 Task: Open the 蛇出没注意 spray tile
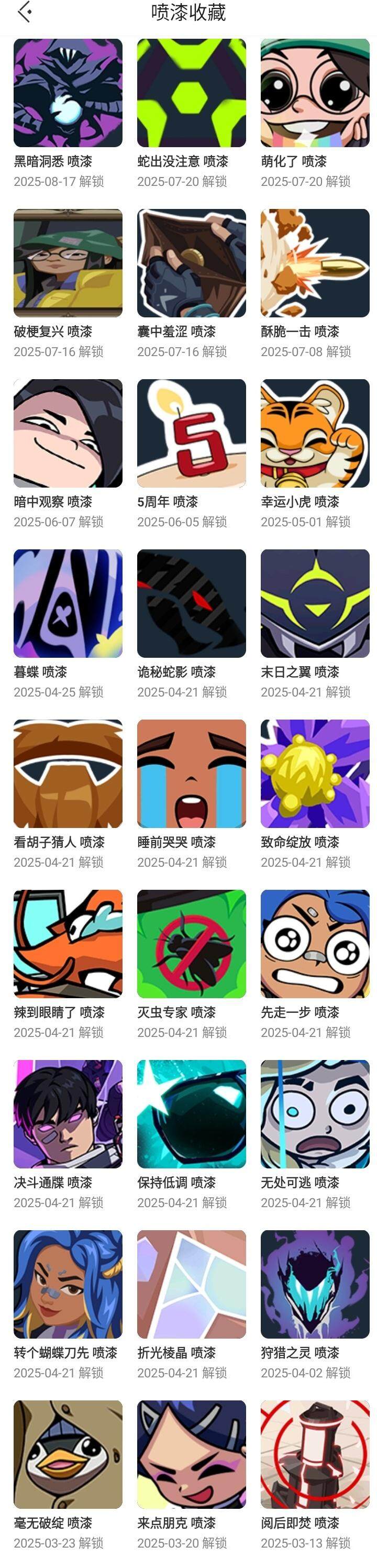(x=191, y=93)
